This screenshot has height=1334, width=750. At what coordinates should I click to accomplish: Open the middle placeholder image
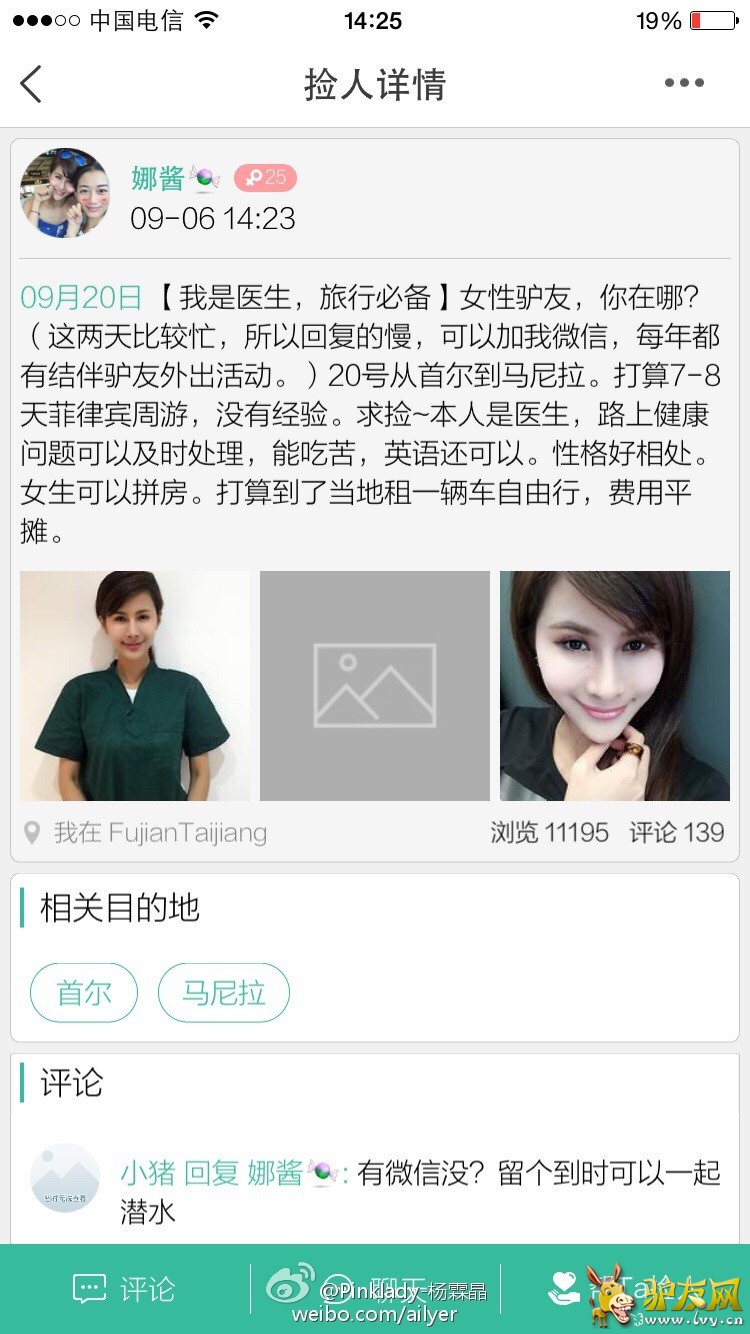coord(375,686)
